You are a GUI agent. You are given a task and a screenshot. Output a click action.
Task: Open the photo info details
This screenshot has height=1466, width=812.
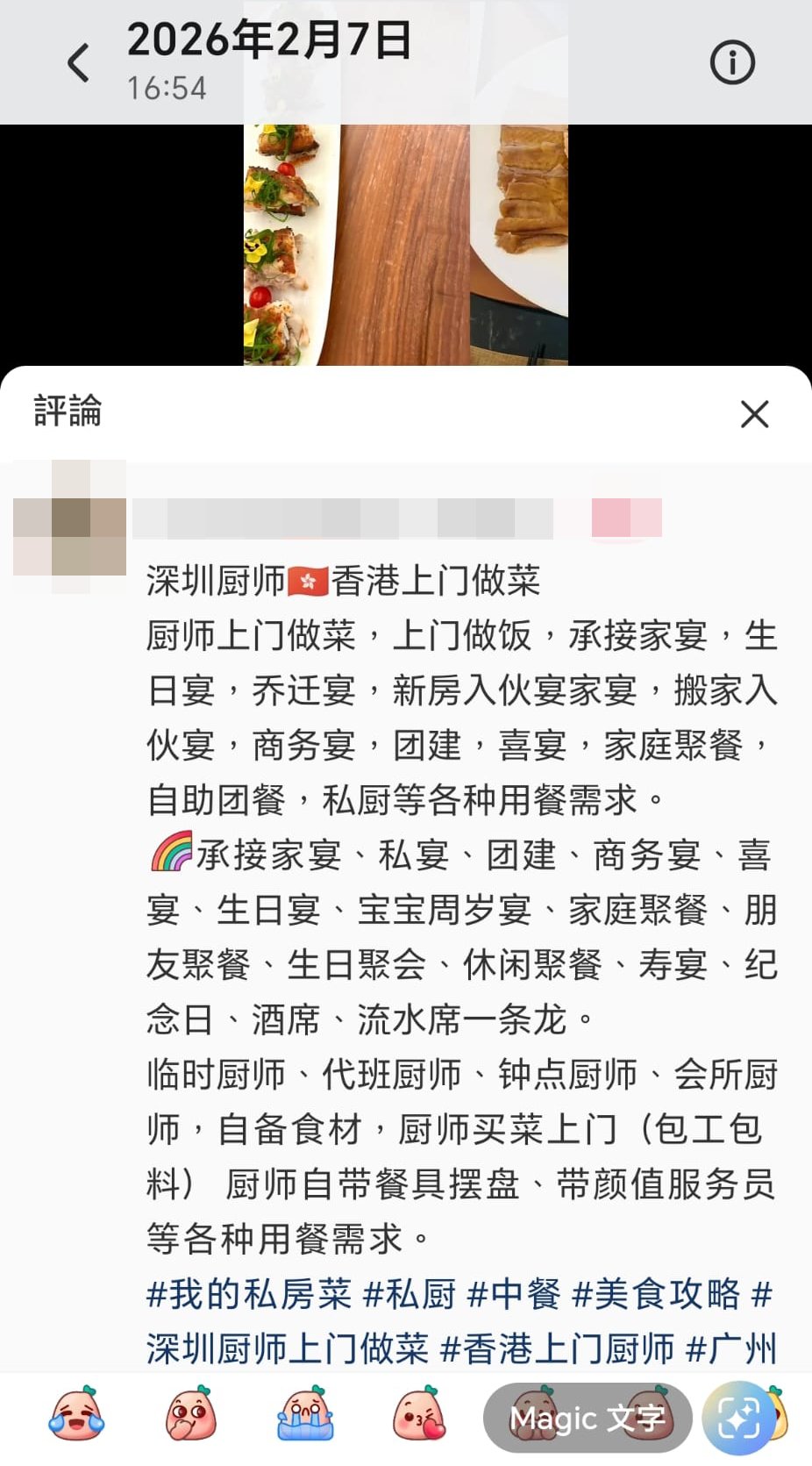(731, 63)
